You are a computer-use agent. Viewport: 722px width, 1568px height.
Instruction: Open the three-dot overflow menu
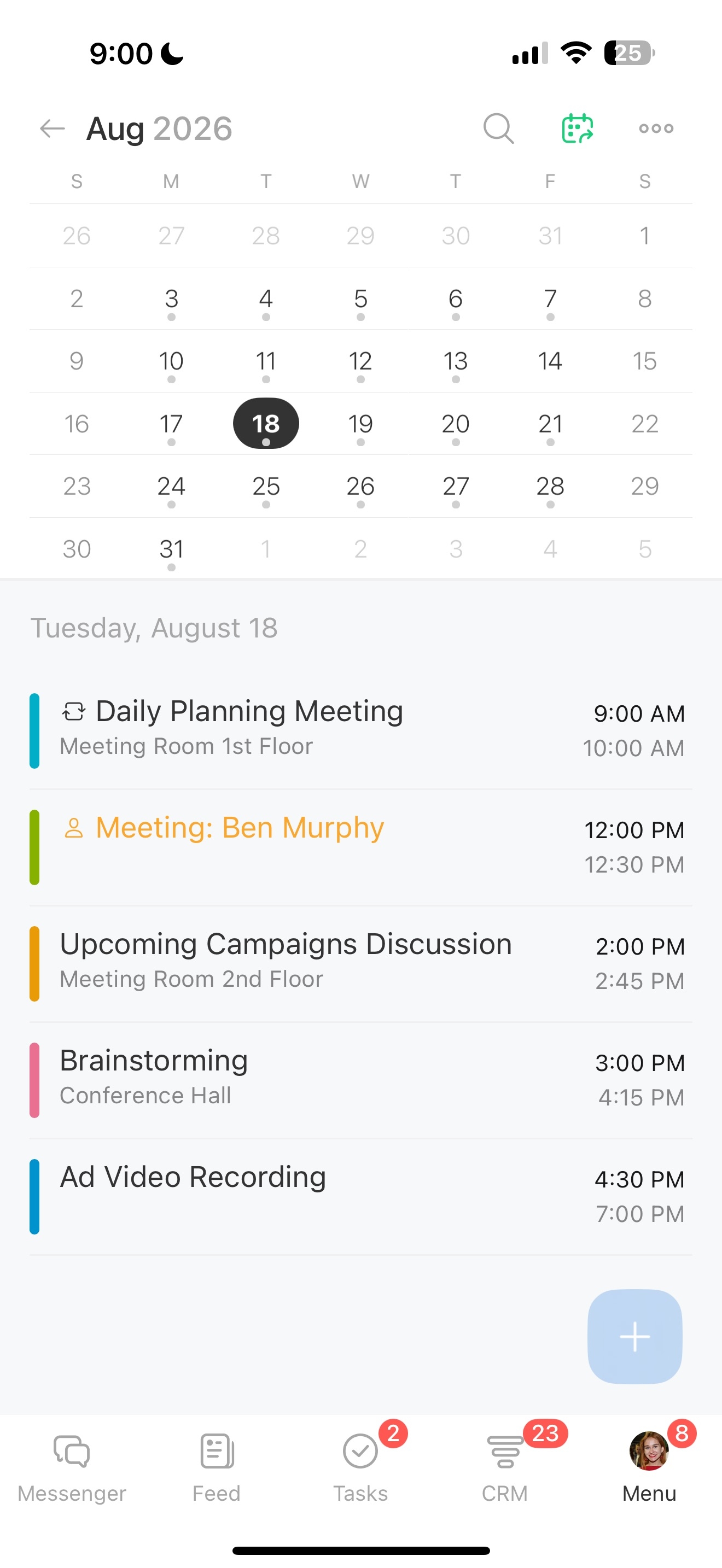[x=656, y=128]
